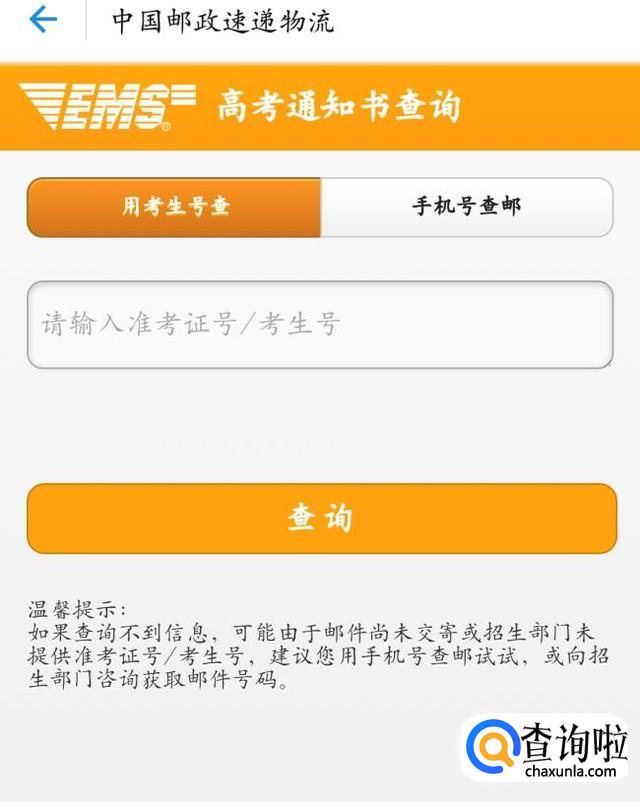This screenshot has height=802, width=640.
Task: Focus the 准考证号/考生号 input field
Action: (x=319, y=324)
